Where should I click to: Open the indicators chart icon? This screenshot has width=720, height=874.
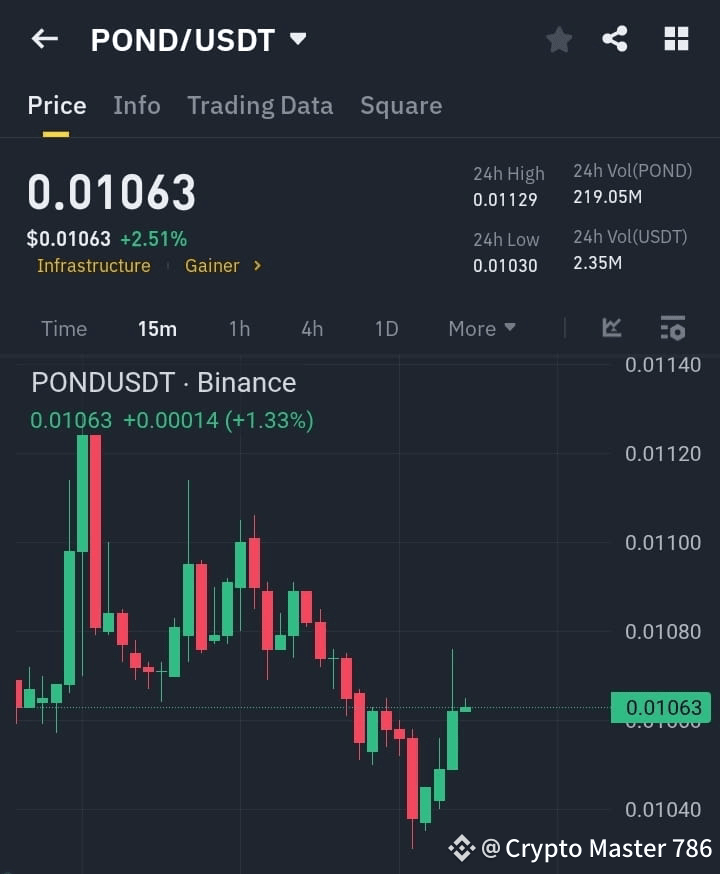(611, 328)
